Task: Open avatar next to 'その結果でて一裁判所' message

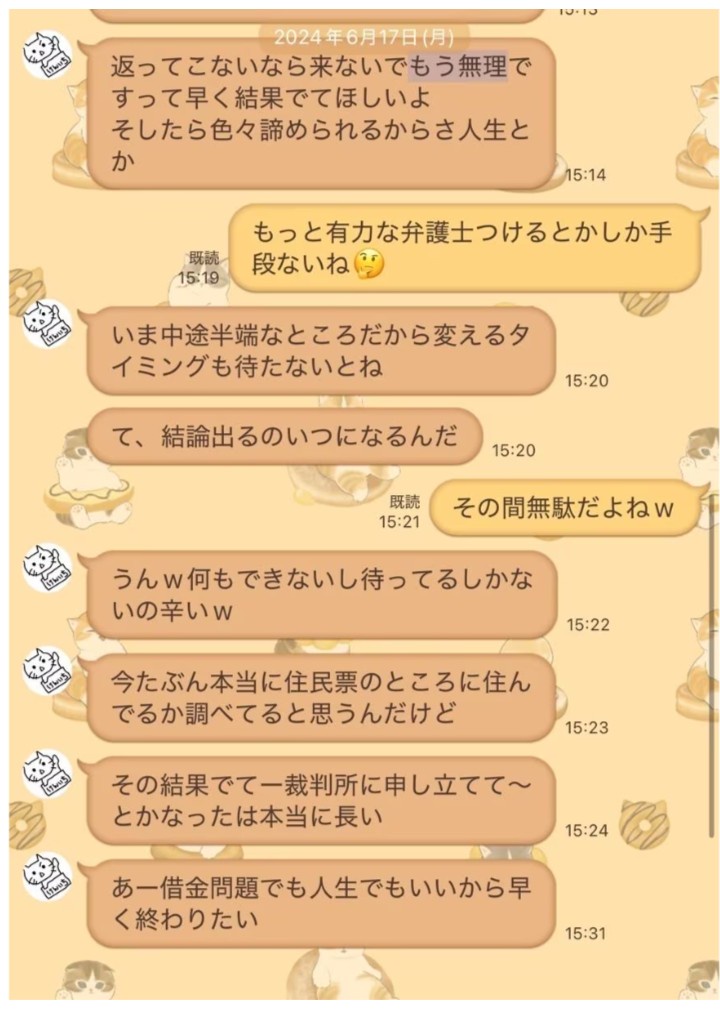Action: click(47, 775)
